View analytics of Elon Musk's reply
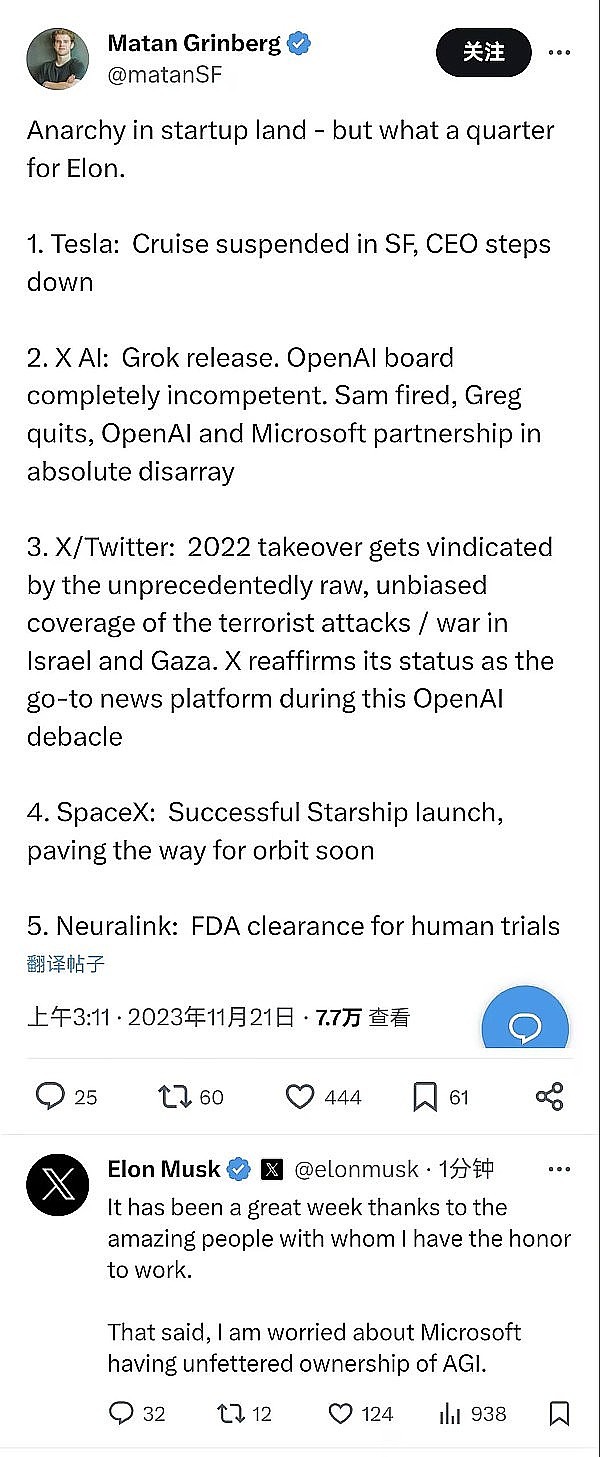 click(450, 1413)
